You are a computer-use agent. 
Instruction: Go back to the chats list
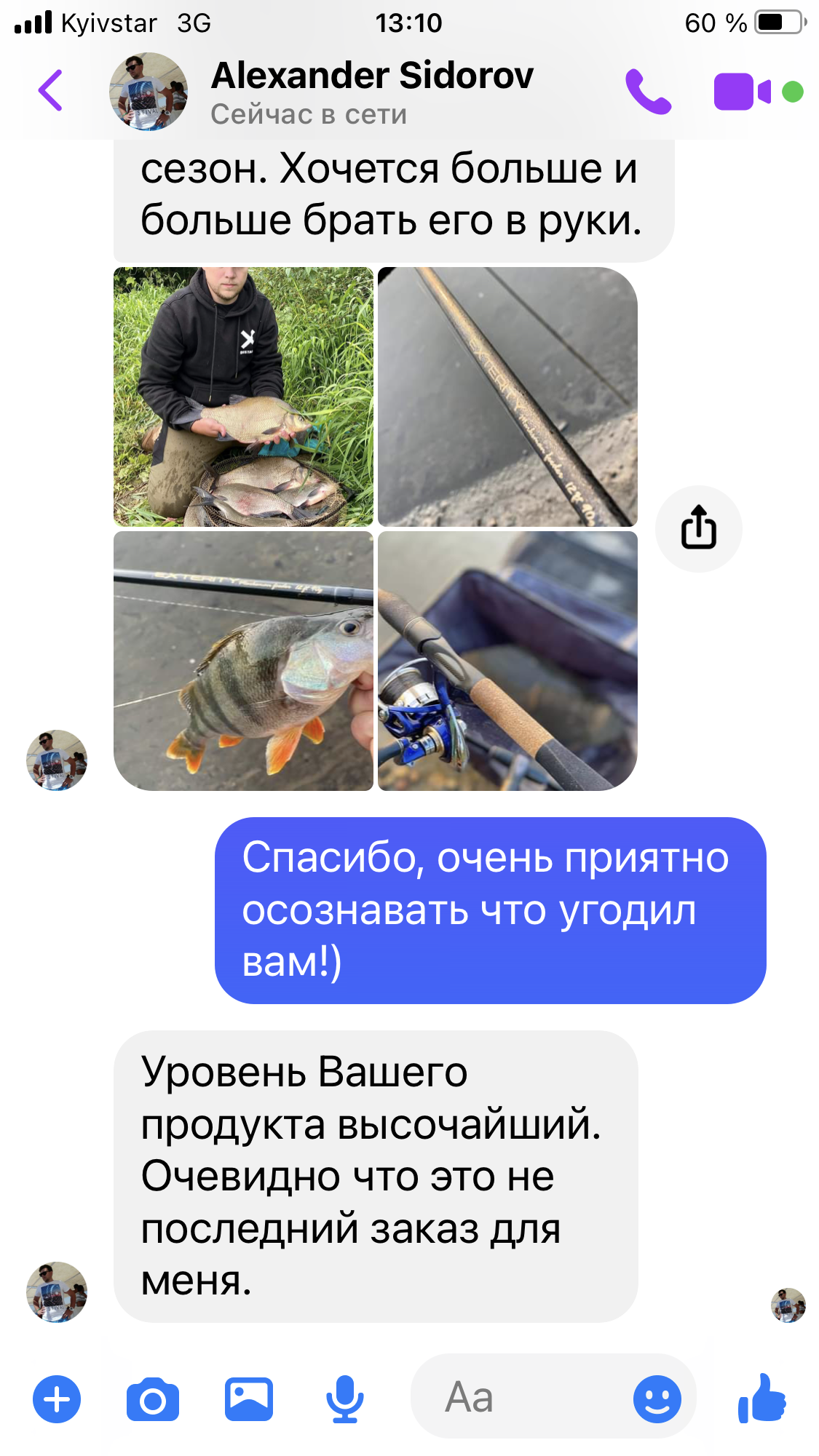(50, 90)
